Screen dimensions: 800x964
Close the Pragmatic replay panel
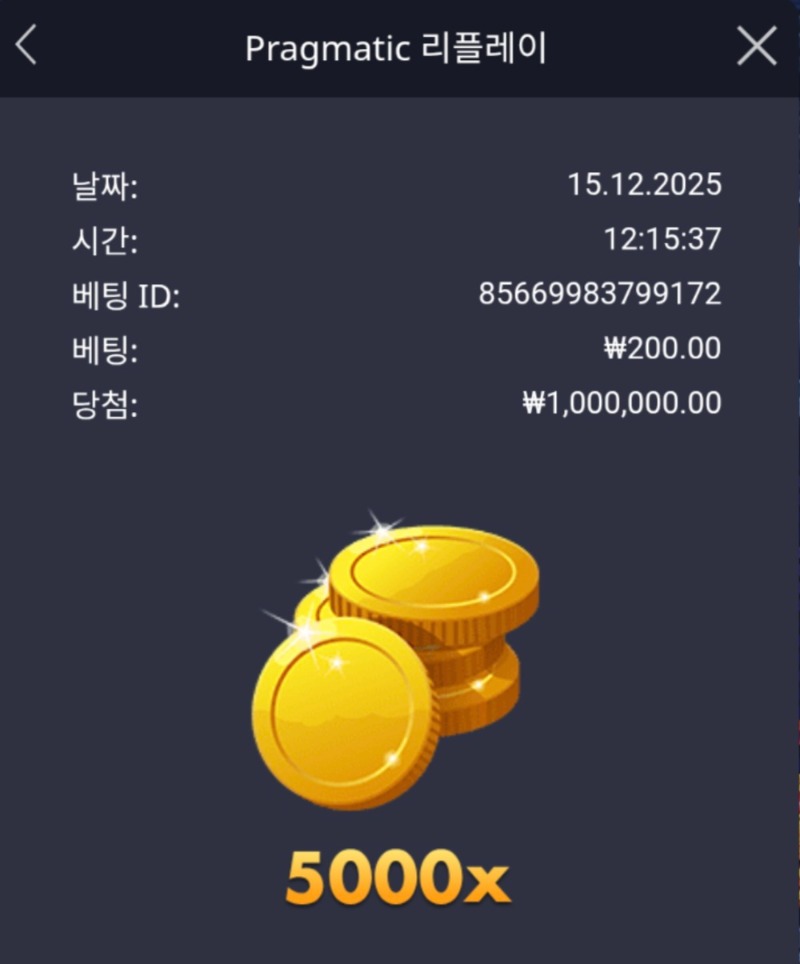pyautogui.click(x=756, y=46)
